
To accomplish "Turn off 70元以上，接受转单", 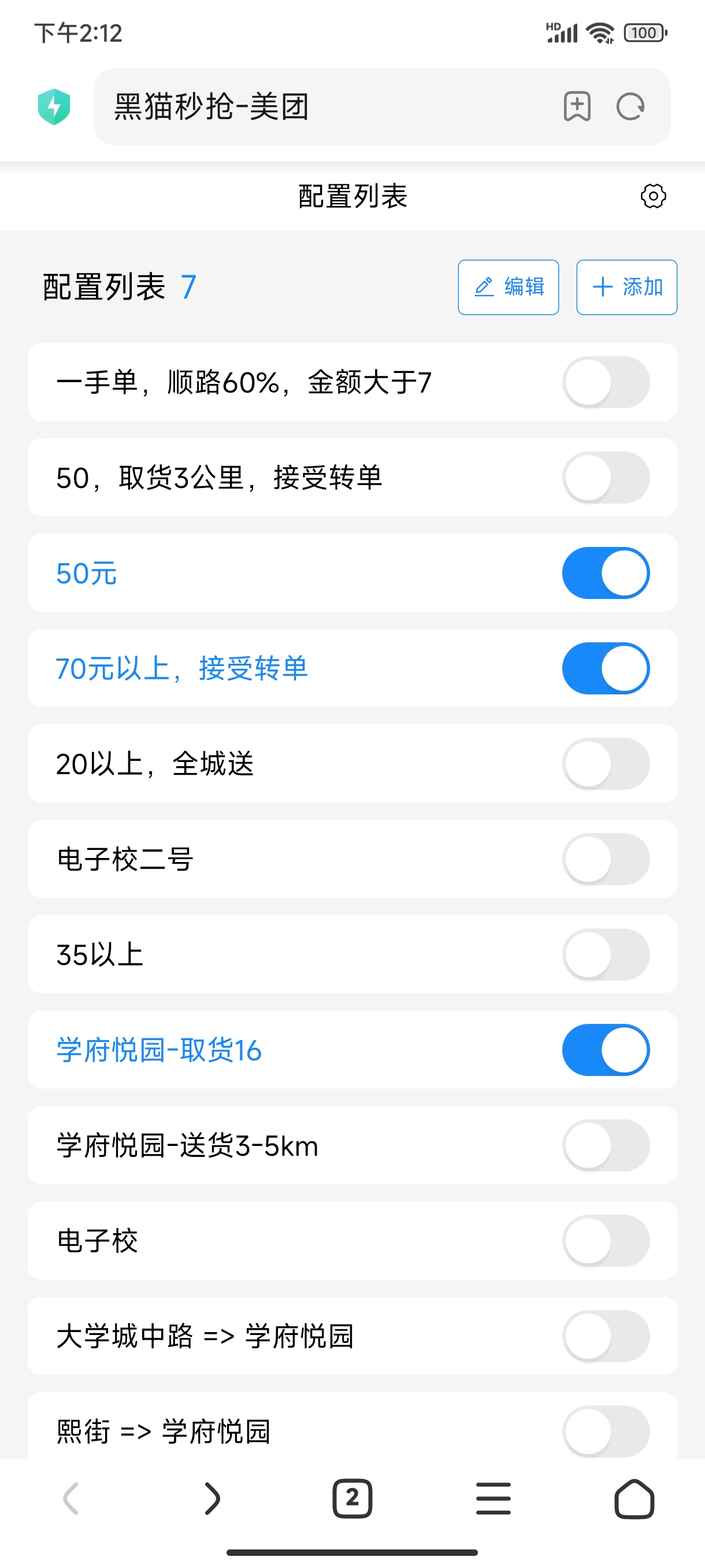I will click(x=606, y=668).
